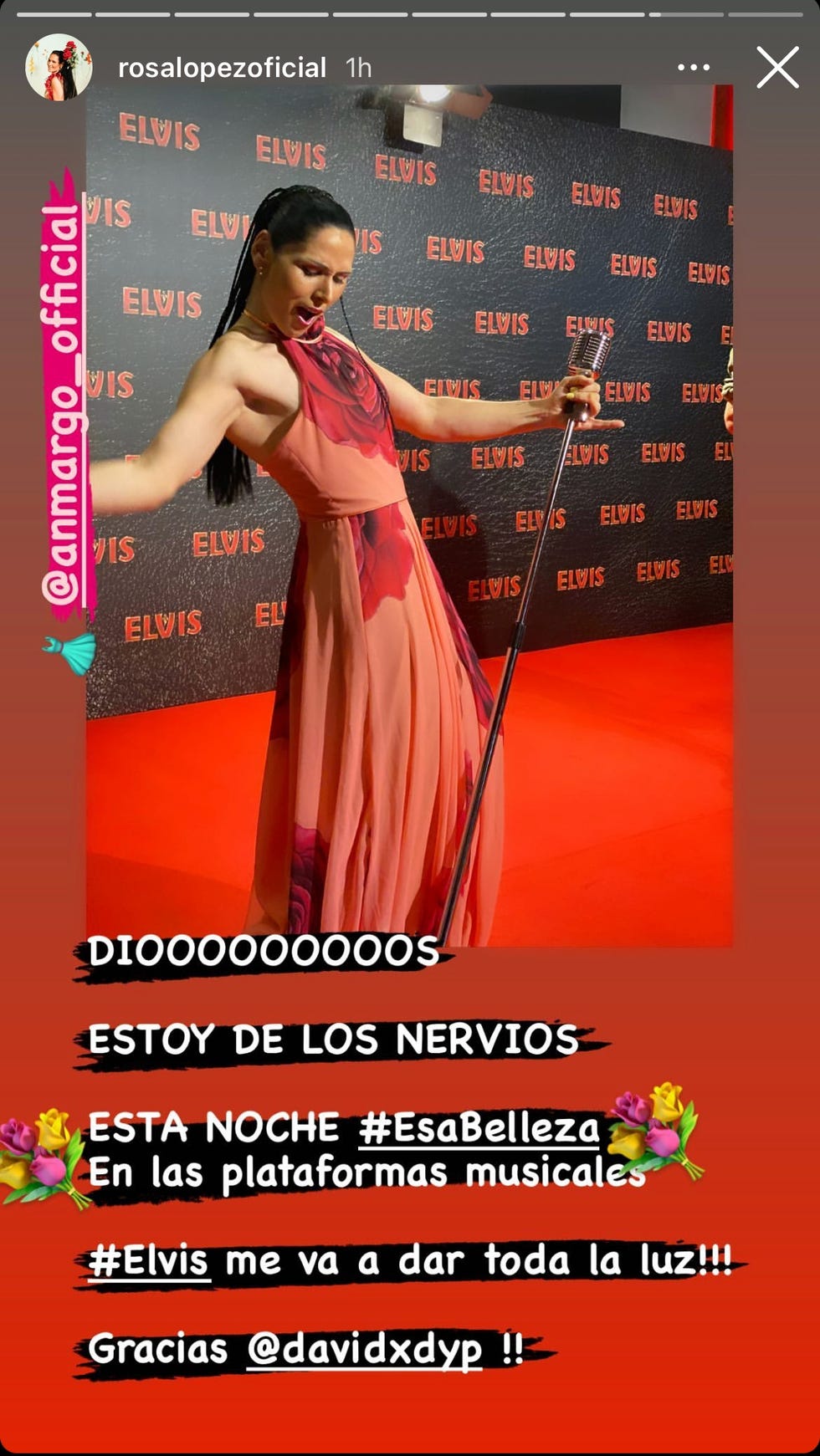Open the three-dot story options menu

pyautogui.click(x=694, y=68)
